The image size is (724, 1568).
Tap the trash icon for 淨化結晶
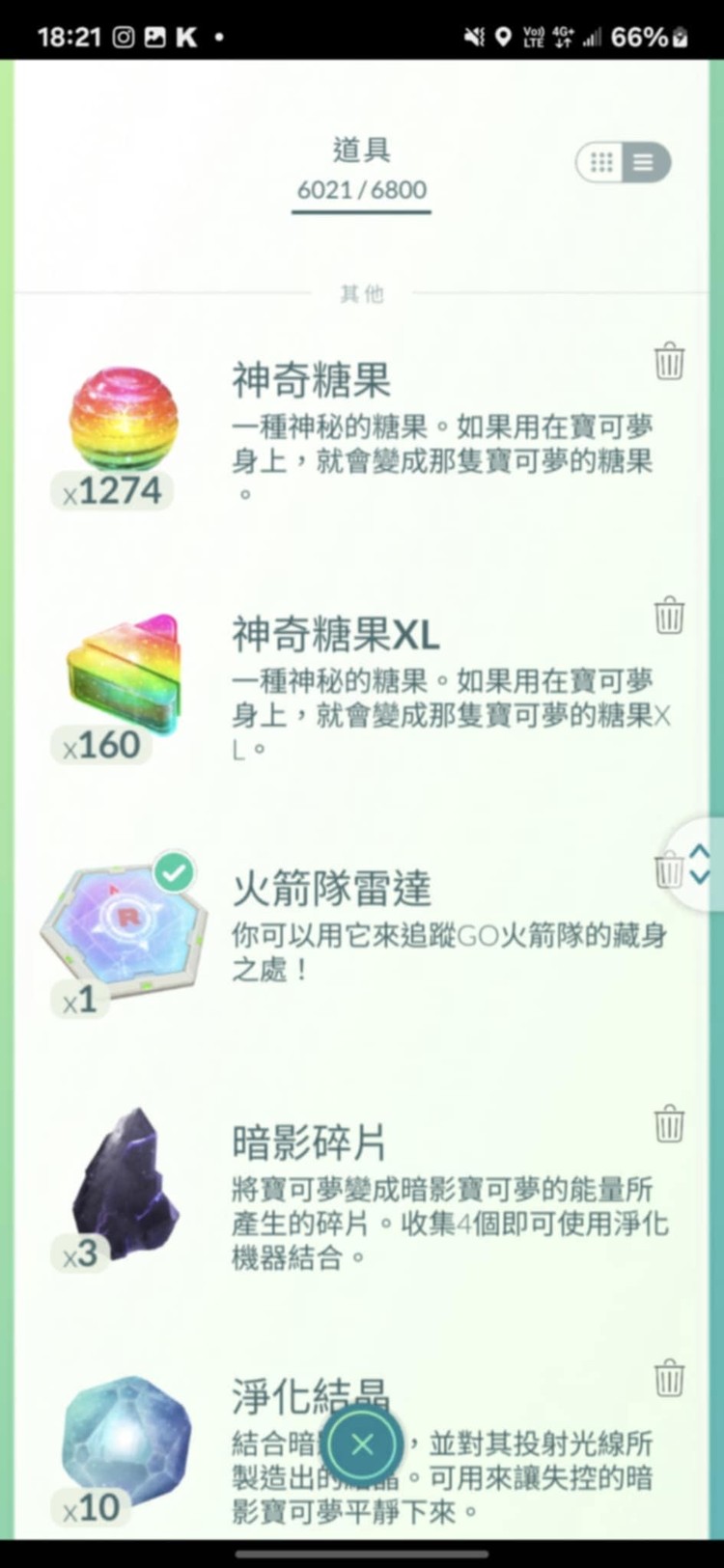(x=669, y=1379)
